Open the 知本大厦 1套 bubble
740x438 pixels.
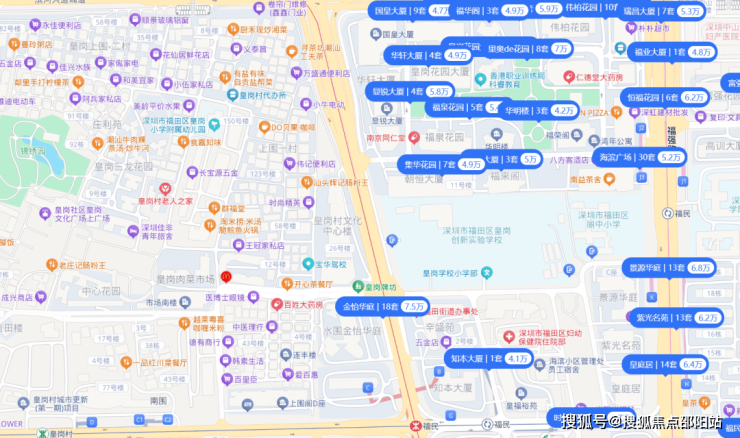click(x=490, y=358)
